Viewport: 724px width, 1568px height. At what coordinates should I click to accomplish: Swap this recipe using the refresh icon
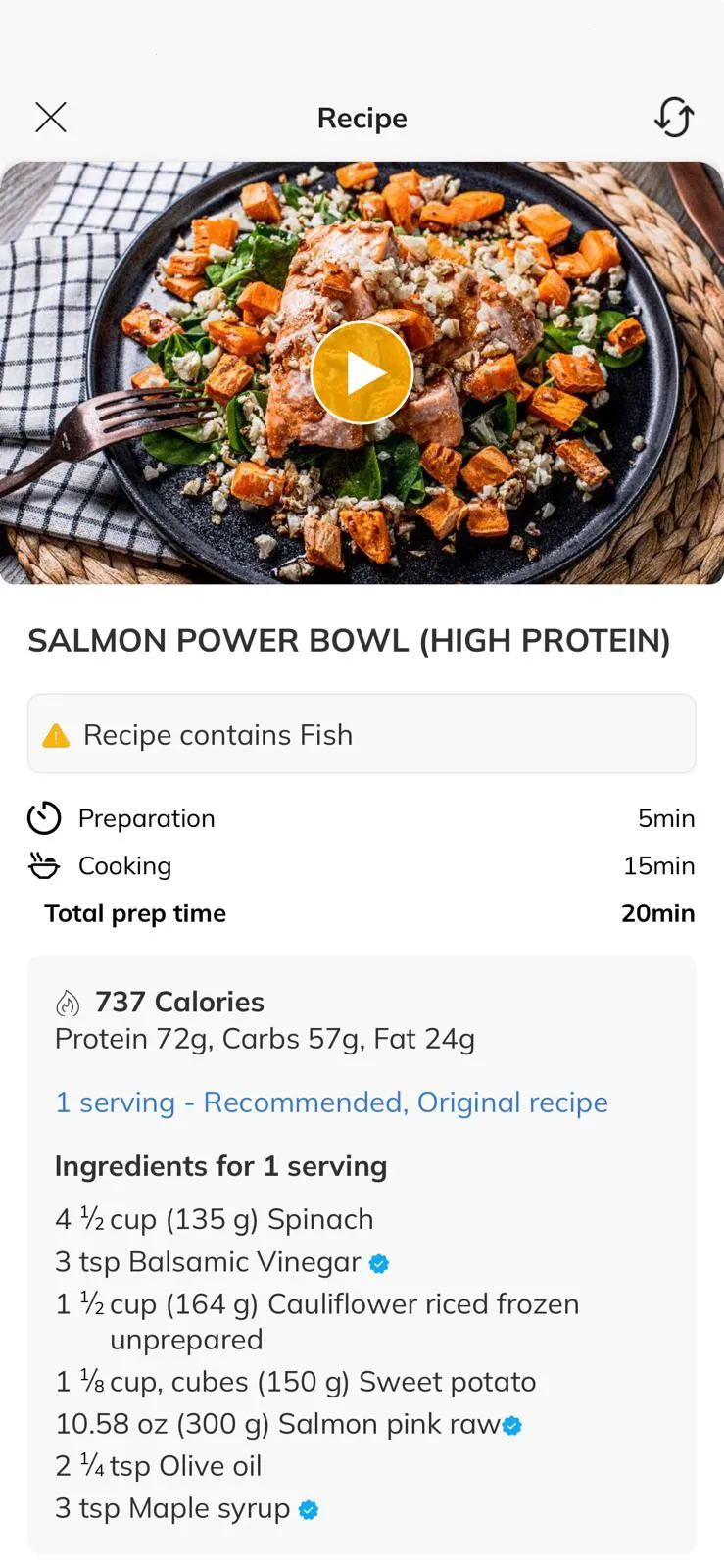[x=674, y=118]
